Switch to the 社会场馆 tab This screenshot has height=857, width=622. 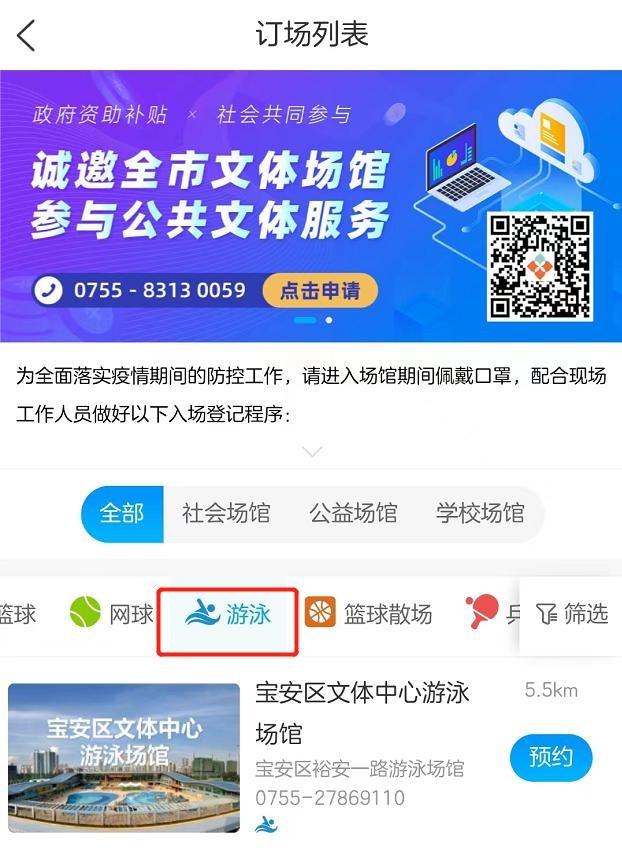coord(226,514)
